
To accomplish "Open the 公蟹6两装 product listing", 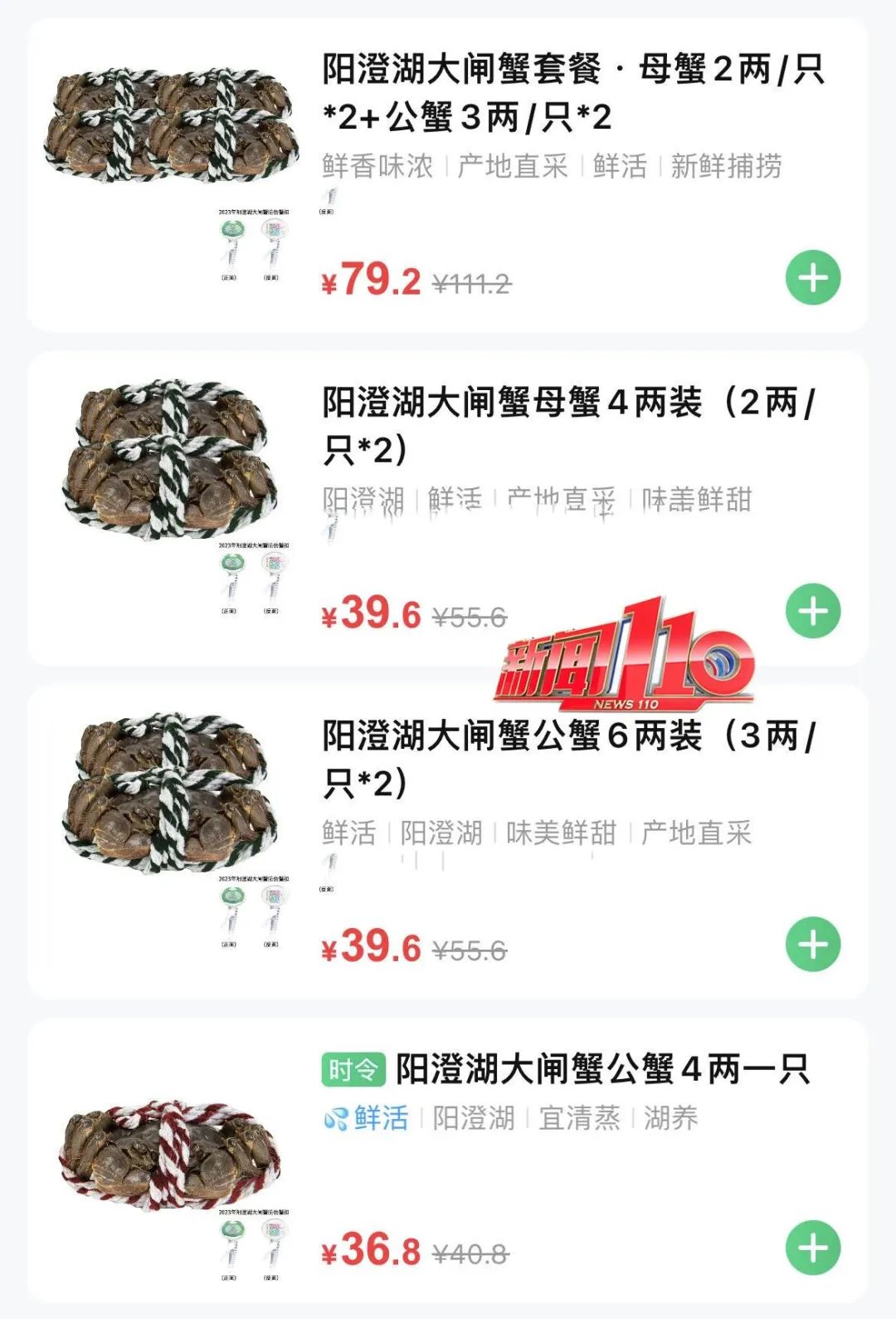I will (x=568, y=758).
